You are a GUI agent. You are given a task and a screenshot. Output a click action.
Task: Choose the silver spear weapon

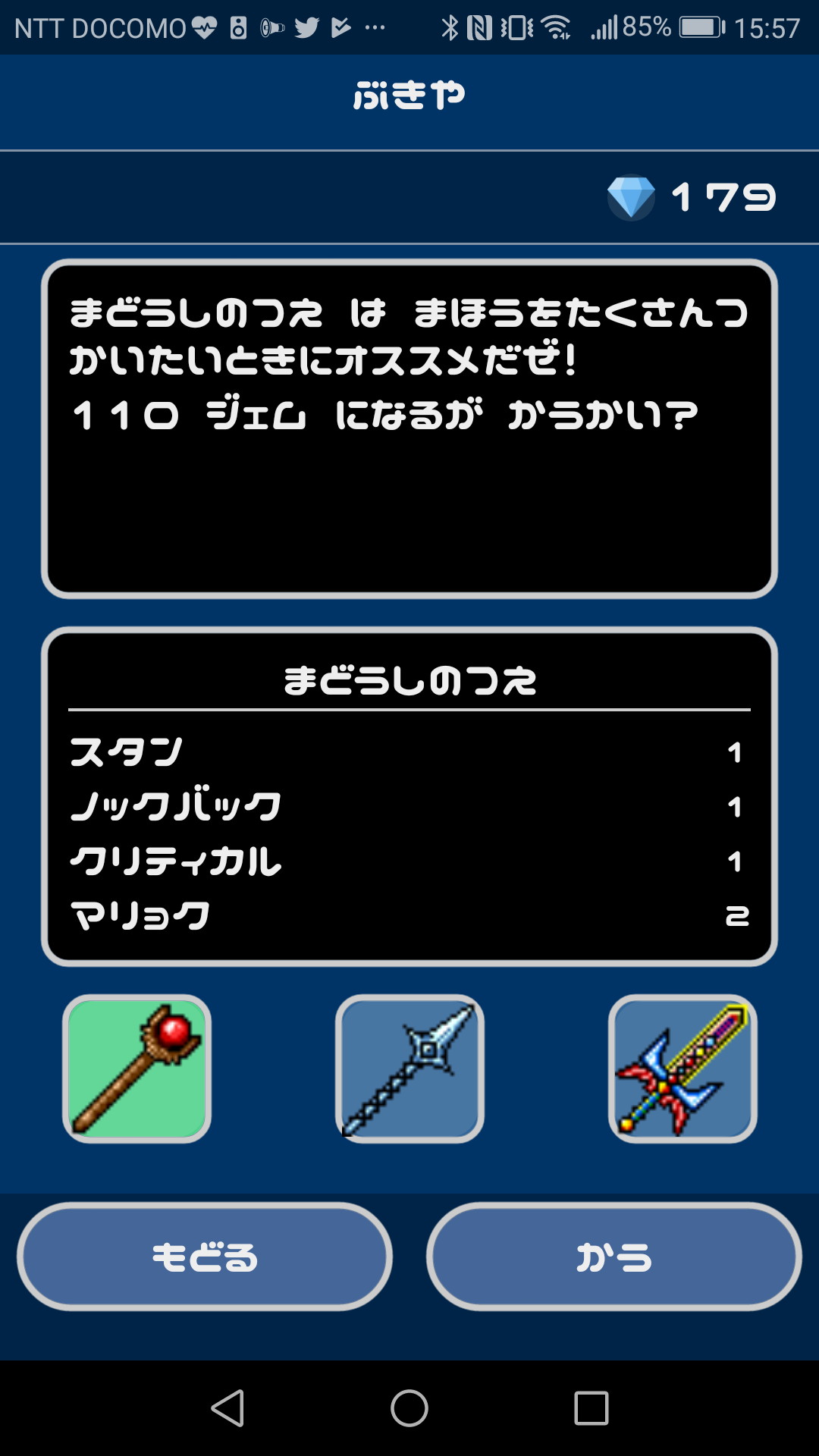(x=409, y=1068)
